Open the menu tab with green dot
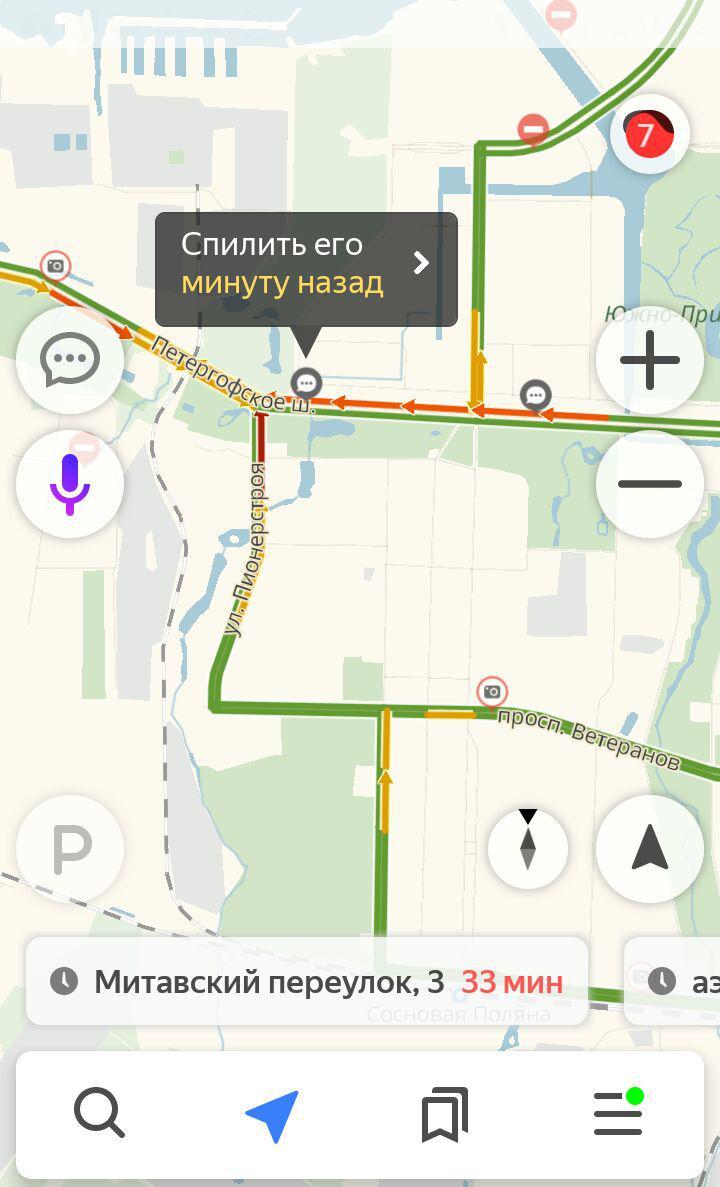 619,1113
